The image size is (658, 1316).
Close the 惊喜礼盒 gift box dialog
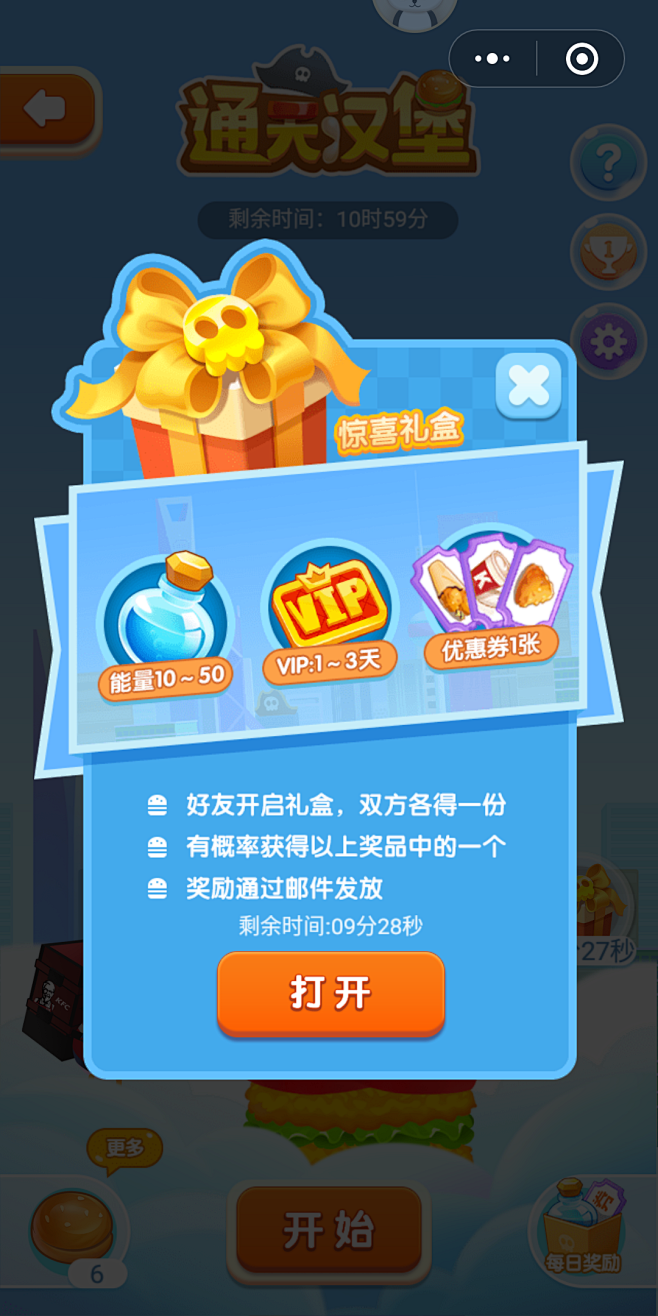point(528,385)
